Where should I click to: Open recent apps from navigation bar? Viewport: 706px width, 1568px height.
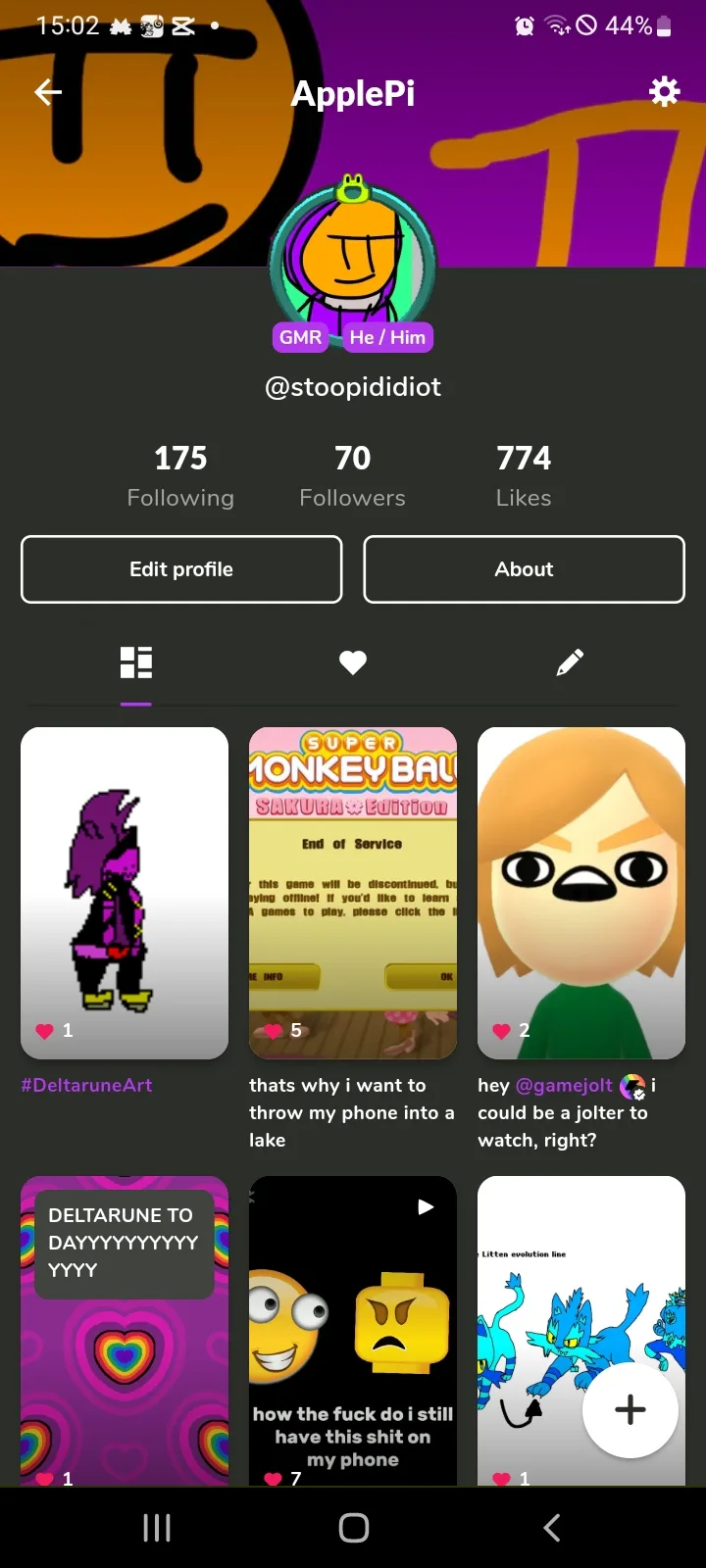pos(157,1527)
